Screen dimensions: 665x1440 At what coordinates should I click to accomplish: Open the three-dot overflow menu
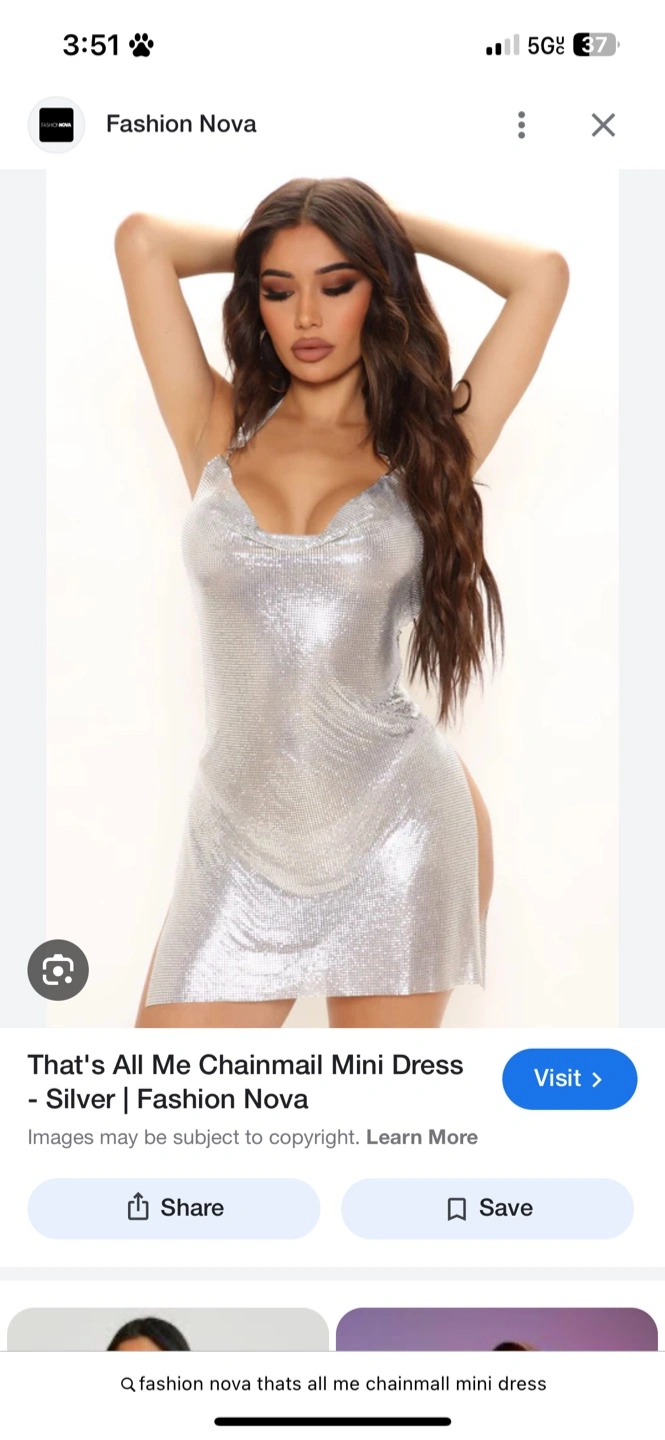[521, 125]
